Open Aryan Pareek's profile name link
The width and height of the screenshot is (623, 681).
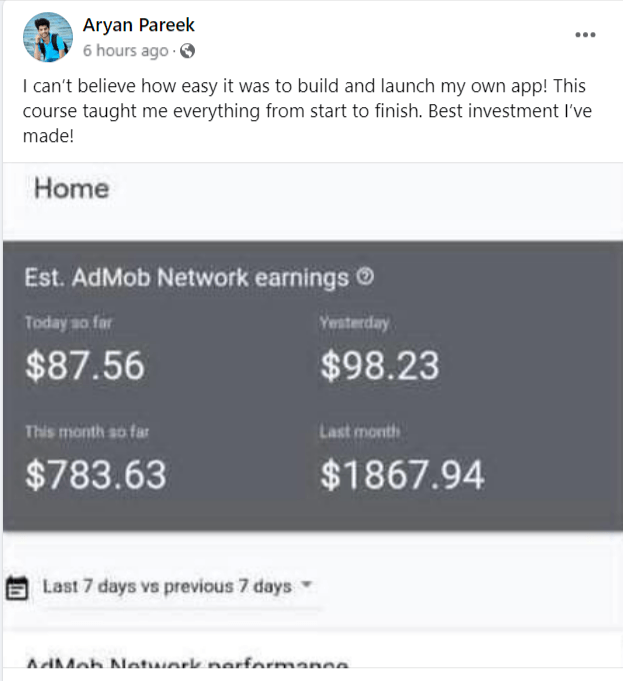(139, 25)
